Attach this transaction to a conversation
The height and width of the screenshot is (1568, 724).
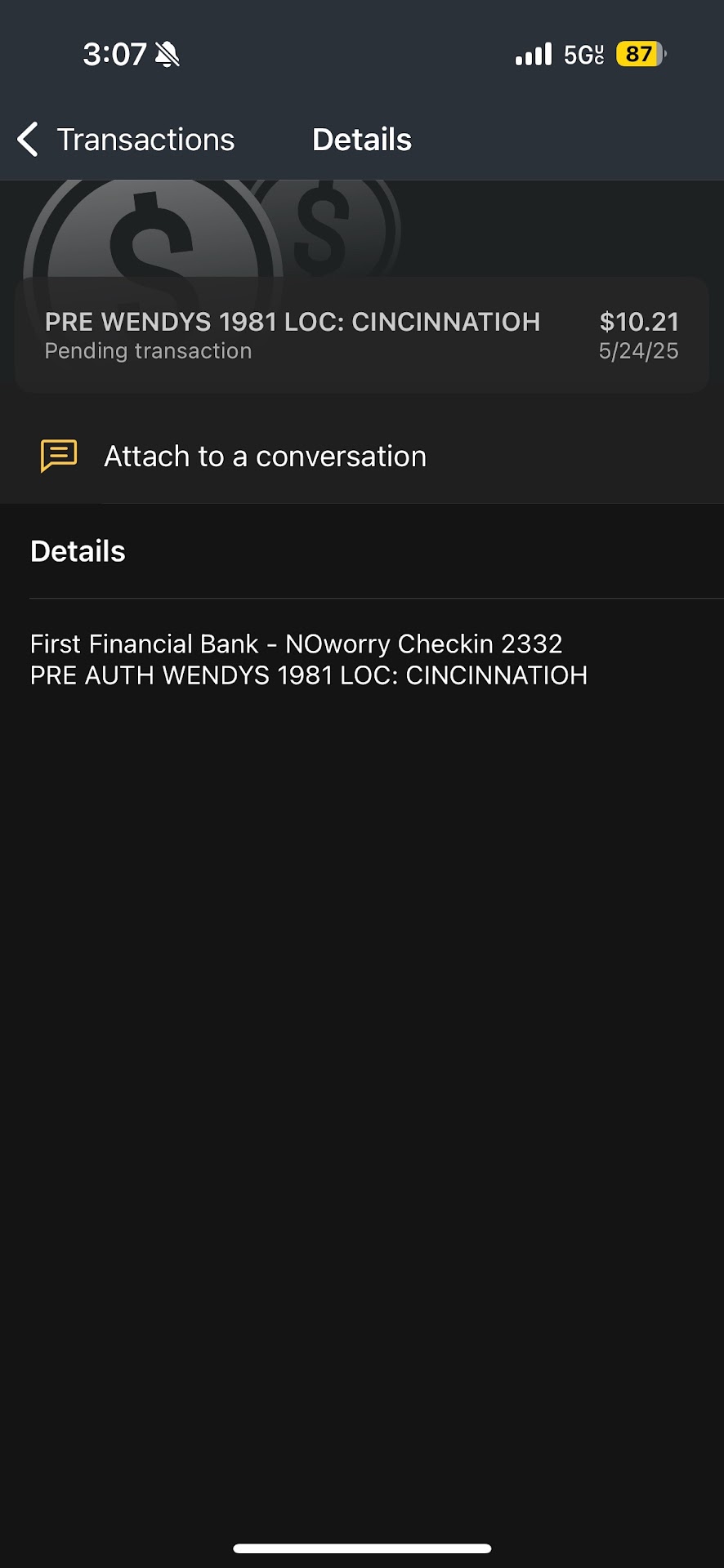tap(264, 457)
